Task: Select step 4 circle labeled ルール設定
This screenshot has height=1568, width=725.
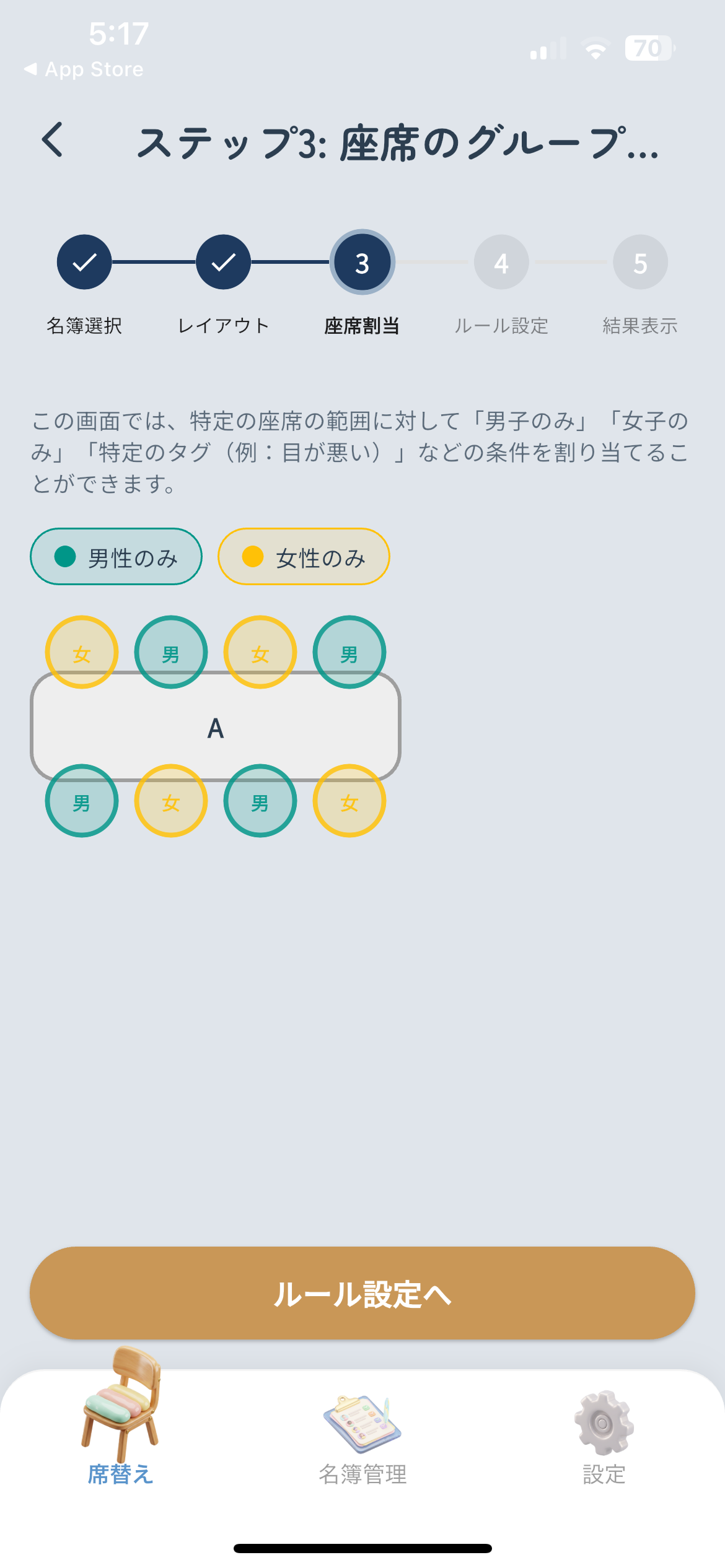Action: [501, 262]
